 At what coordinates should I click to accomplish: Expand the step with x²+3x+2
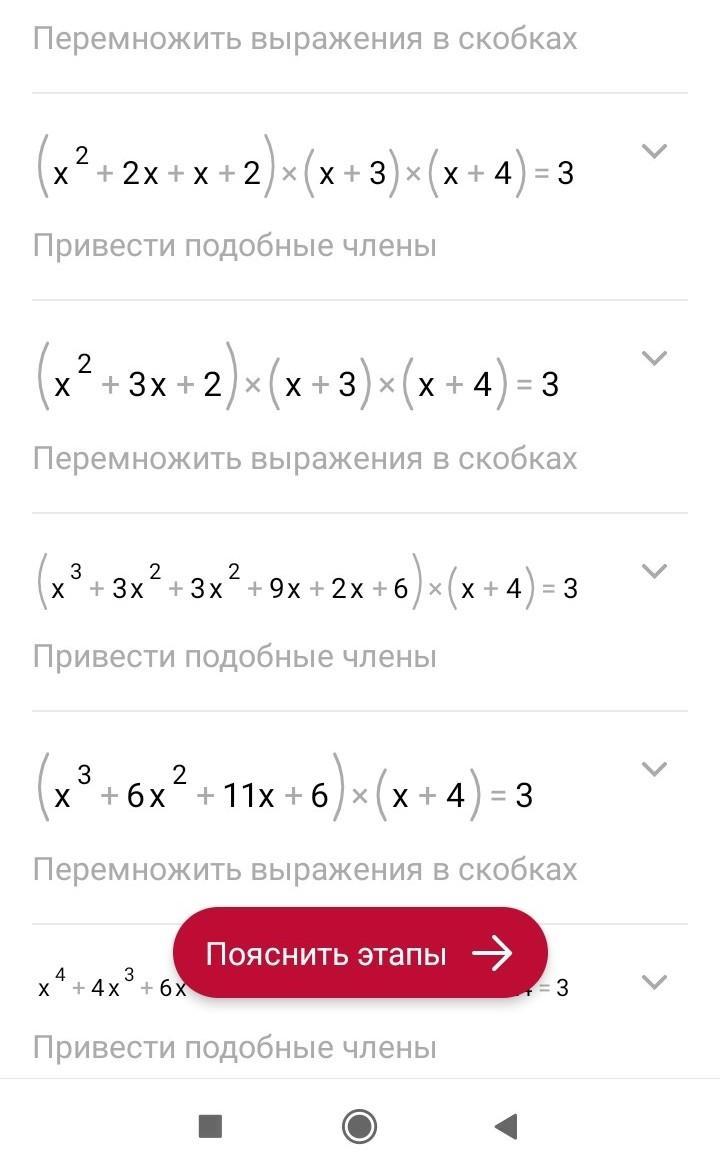pos(654,359)
